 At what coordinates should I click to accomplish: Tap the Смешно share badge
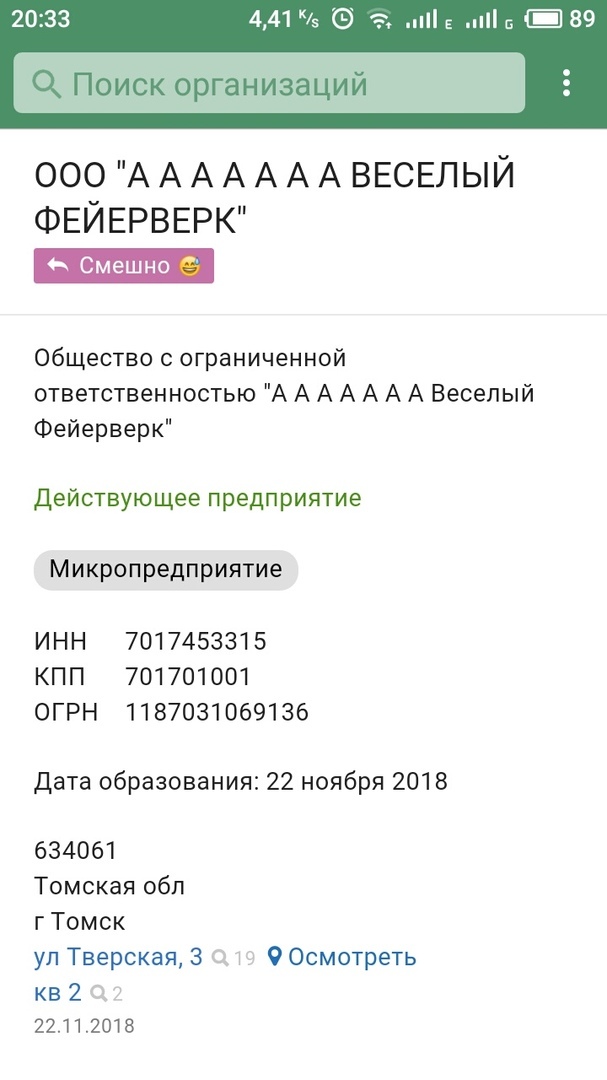(x=124, y=266)
